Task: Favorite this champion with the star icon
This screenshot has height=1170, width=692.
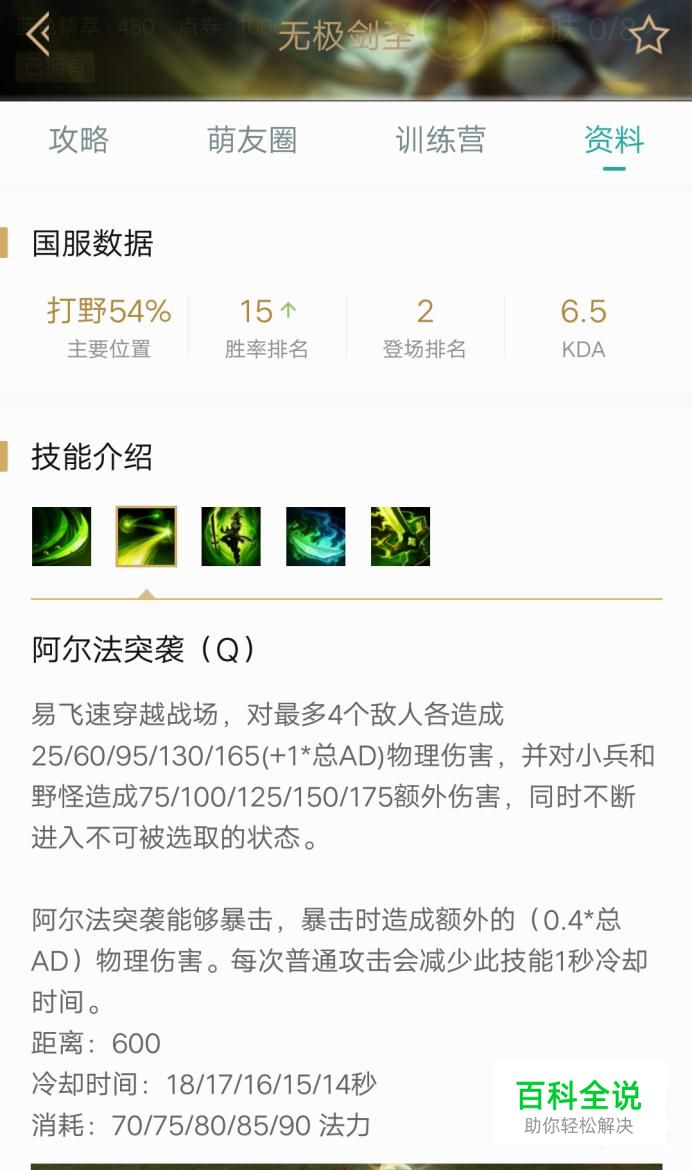Action: coord(649,36)
